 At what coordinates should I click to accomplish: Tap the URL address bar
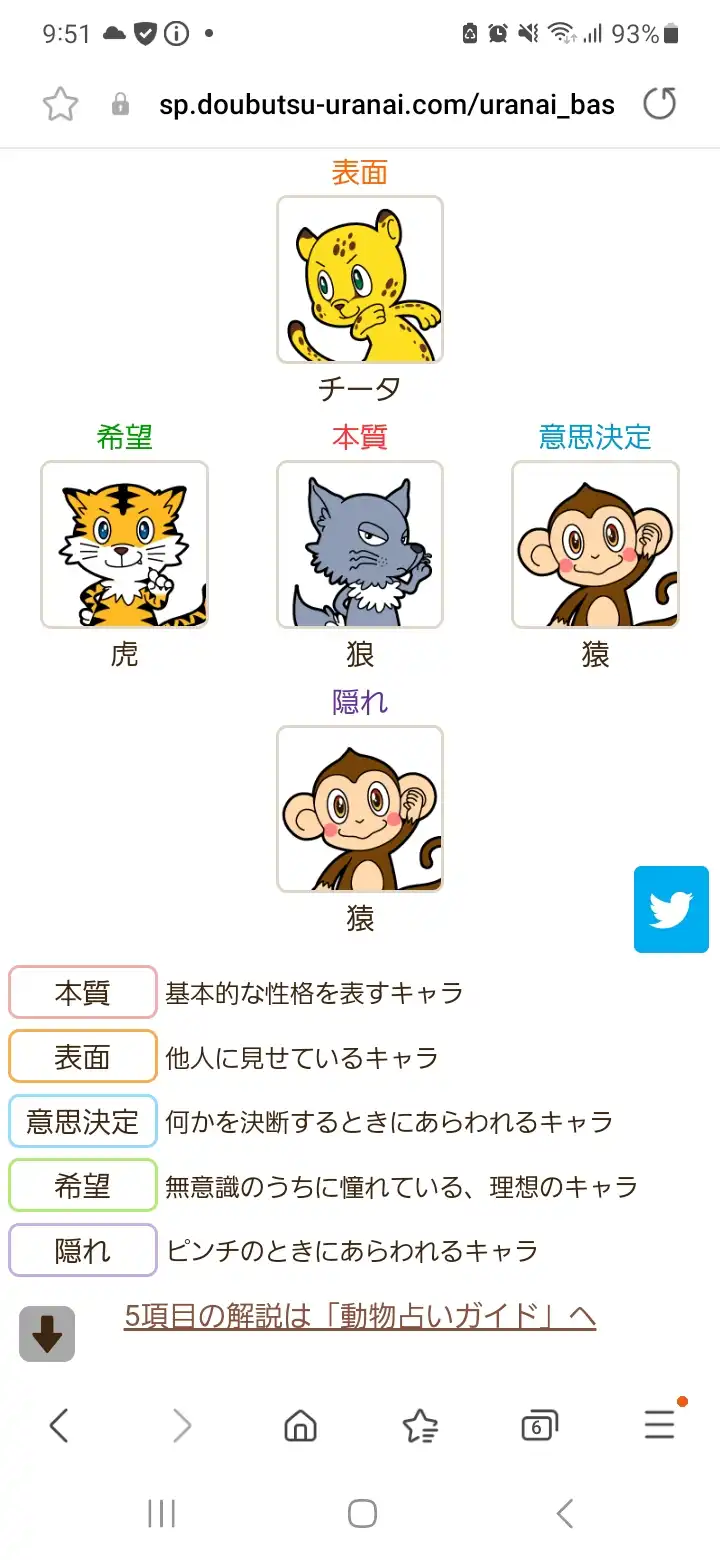(386, 104)
